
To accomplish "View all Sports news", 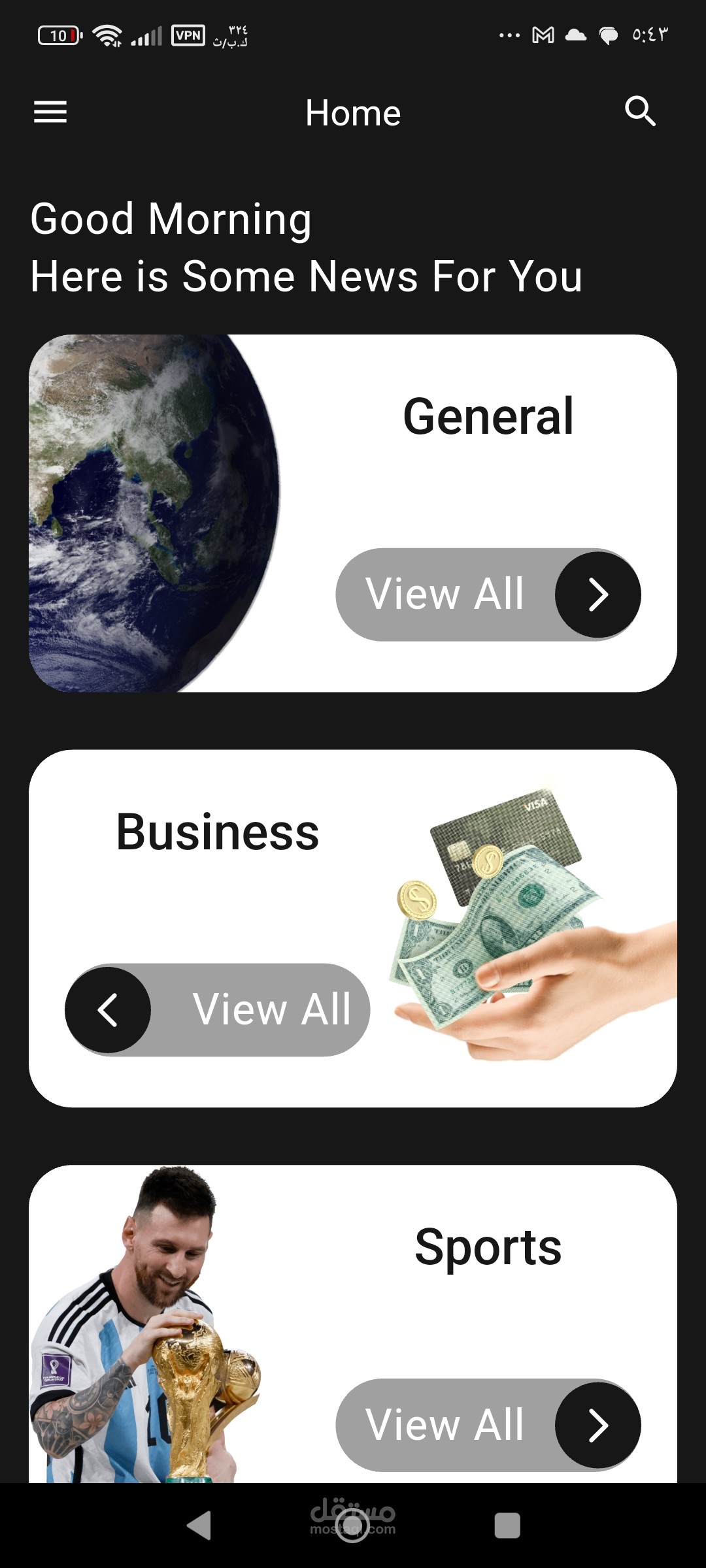I will coord(488,1425).
